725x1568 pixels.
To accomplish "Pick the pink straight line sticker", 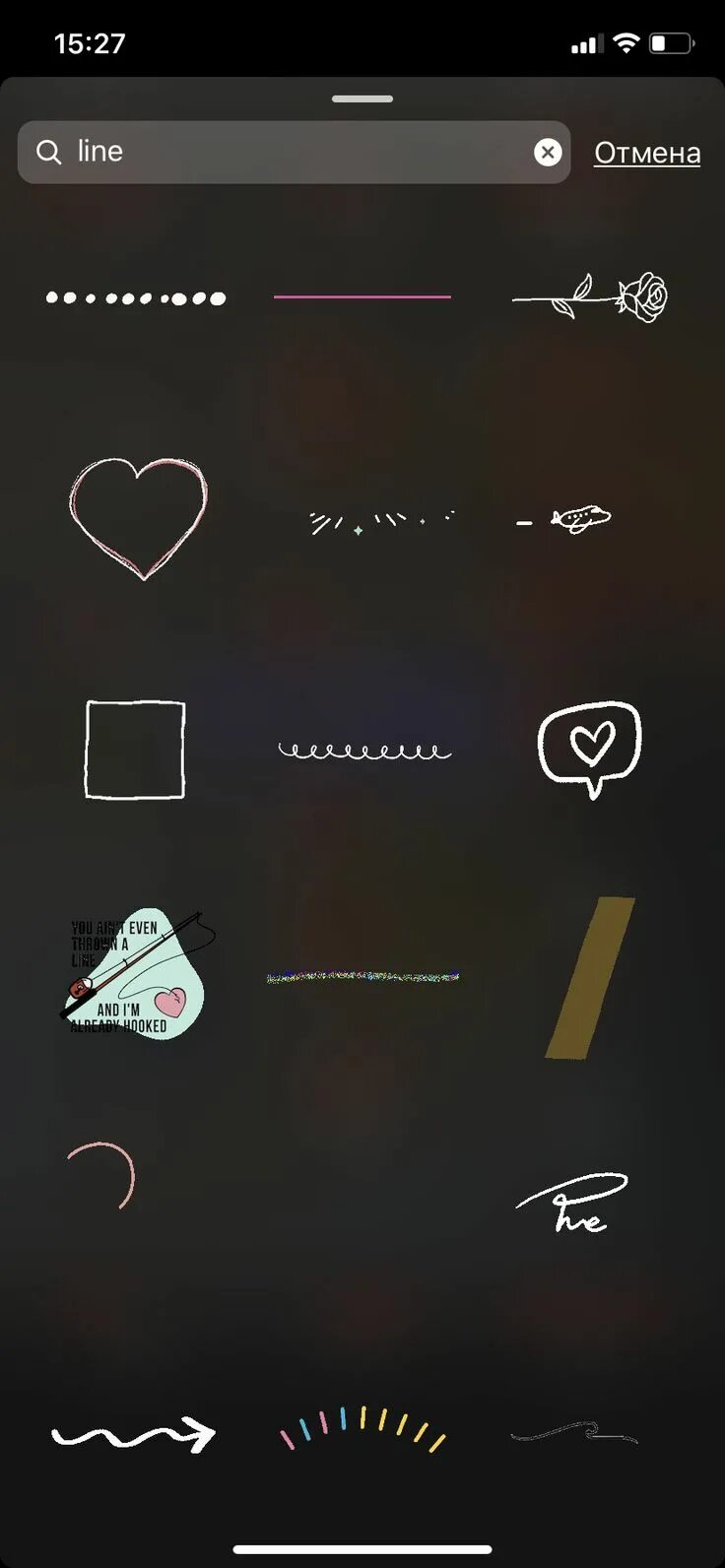I will (362, 295).
